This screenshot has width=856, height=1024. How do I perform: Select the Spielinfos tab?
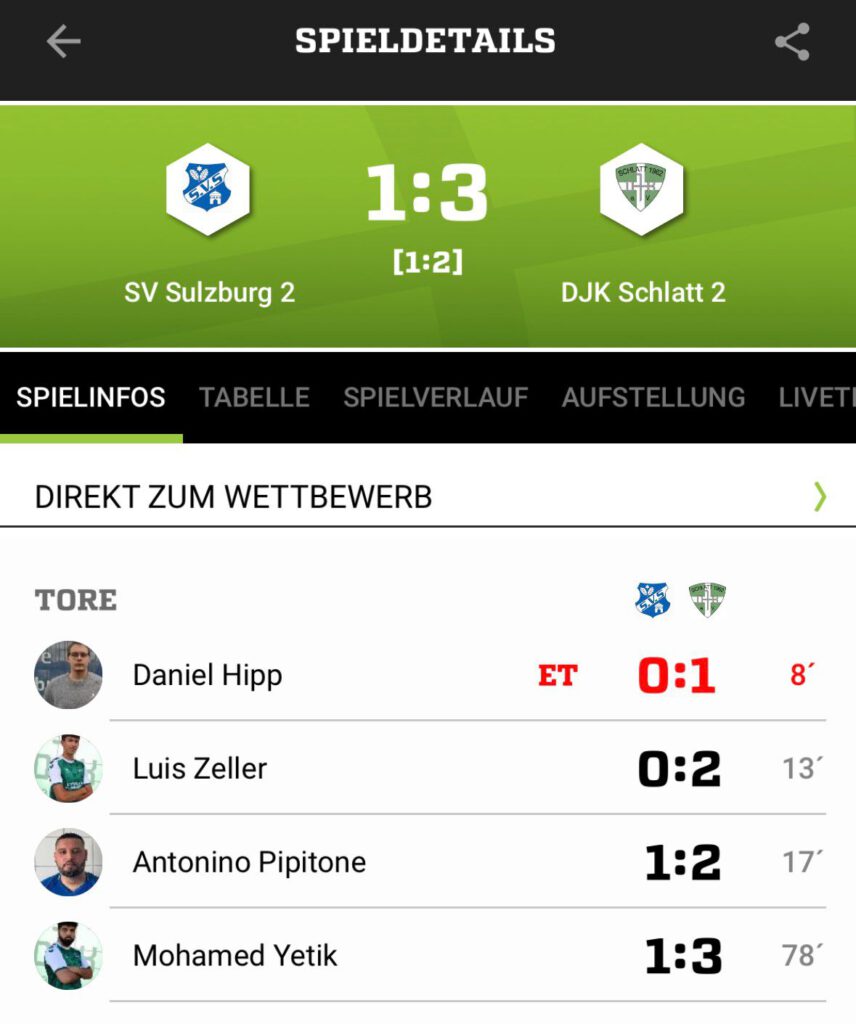click(91, 397)
